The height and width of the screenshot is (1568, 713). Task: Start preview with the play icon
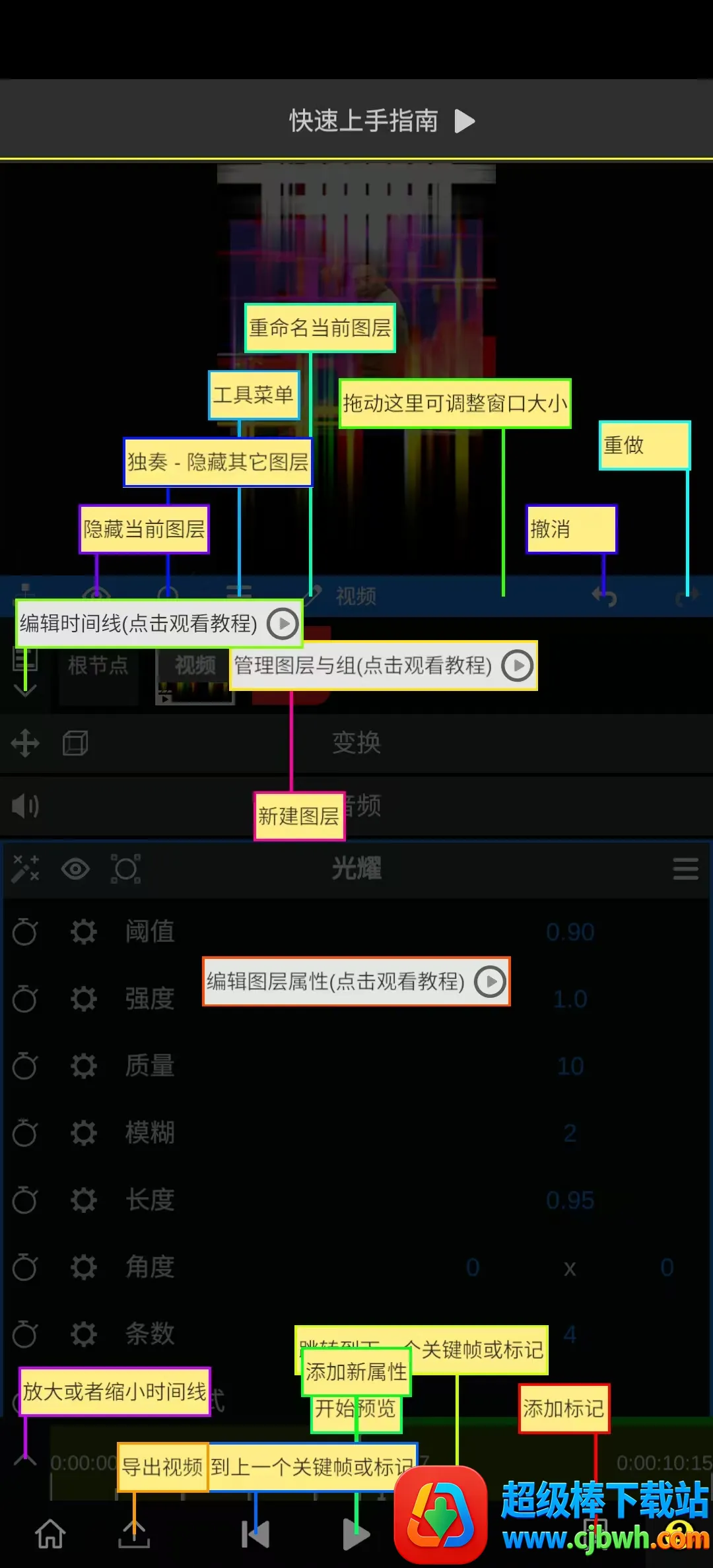[x=356, y=1534]
